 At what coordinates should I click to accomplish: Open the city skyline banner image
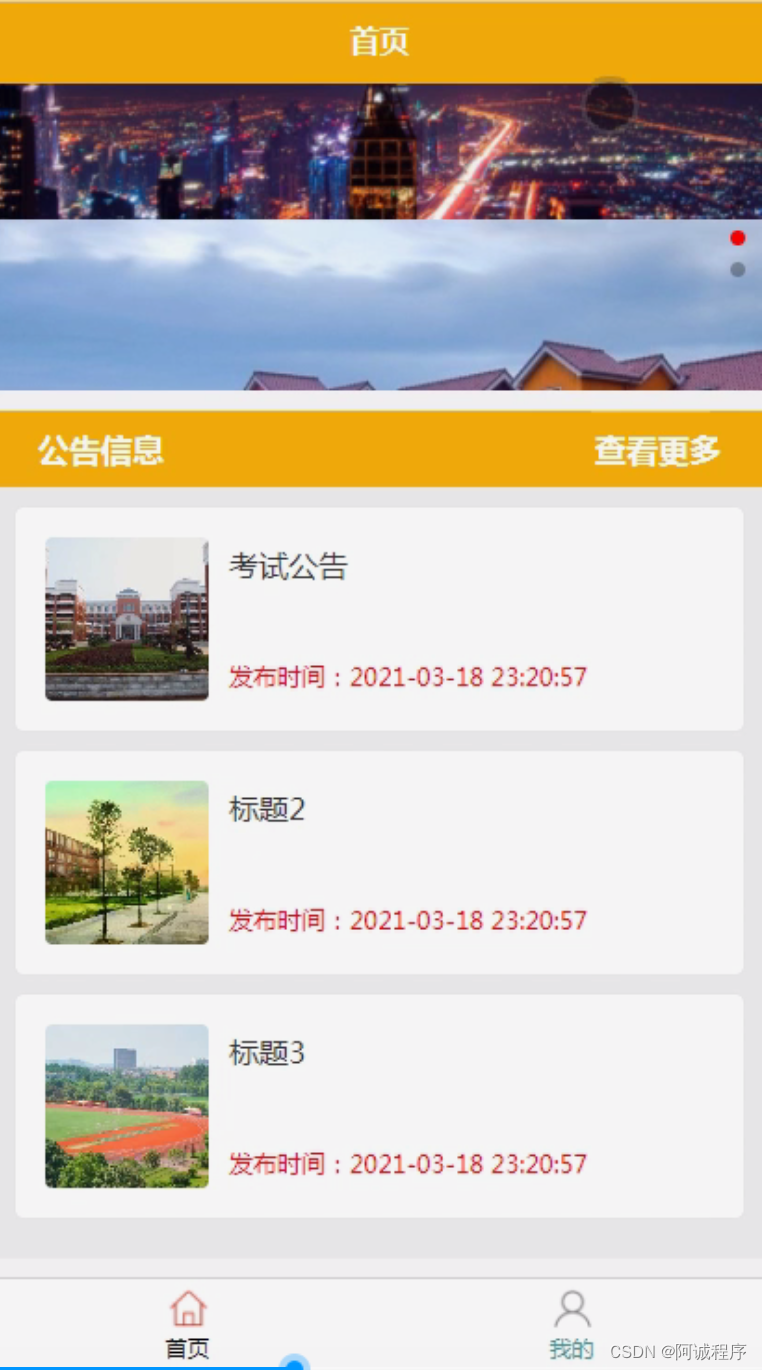click(381, 152)
